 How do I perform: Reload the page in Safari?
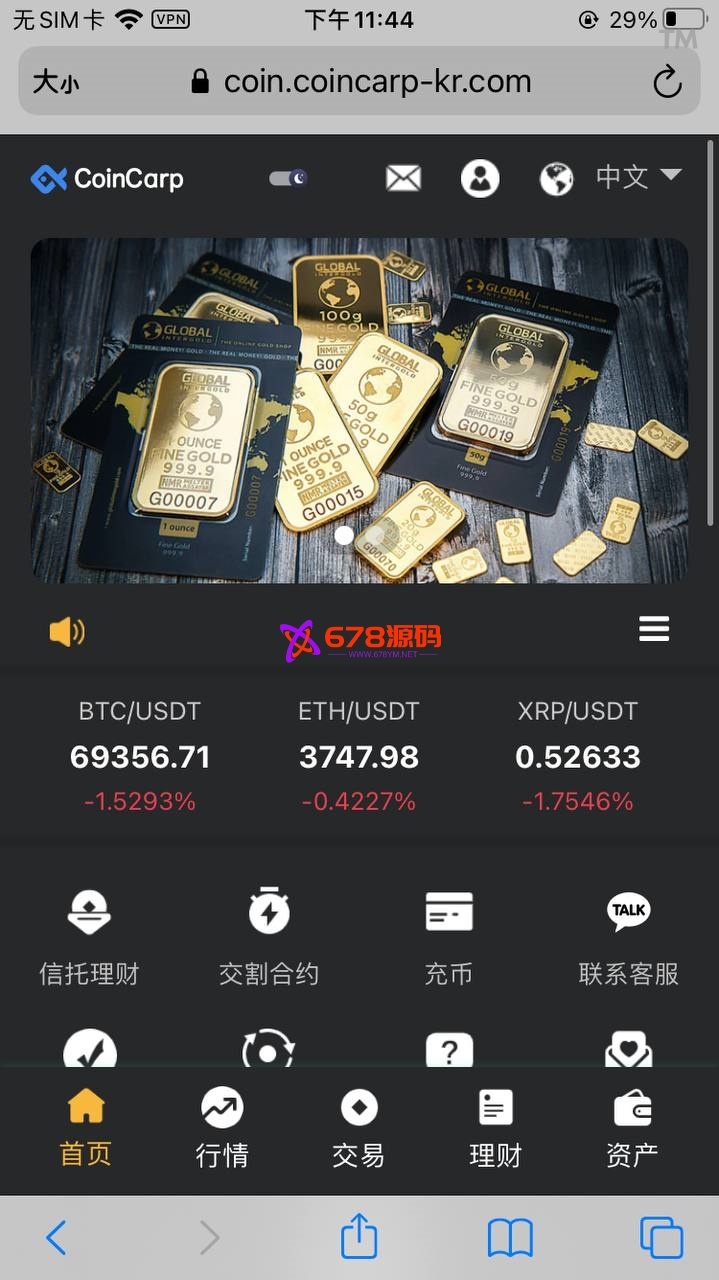point(667,82)
